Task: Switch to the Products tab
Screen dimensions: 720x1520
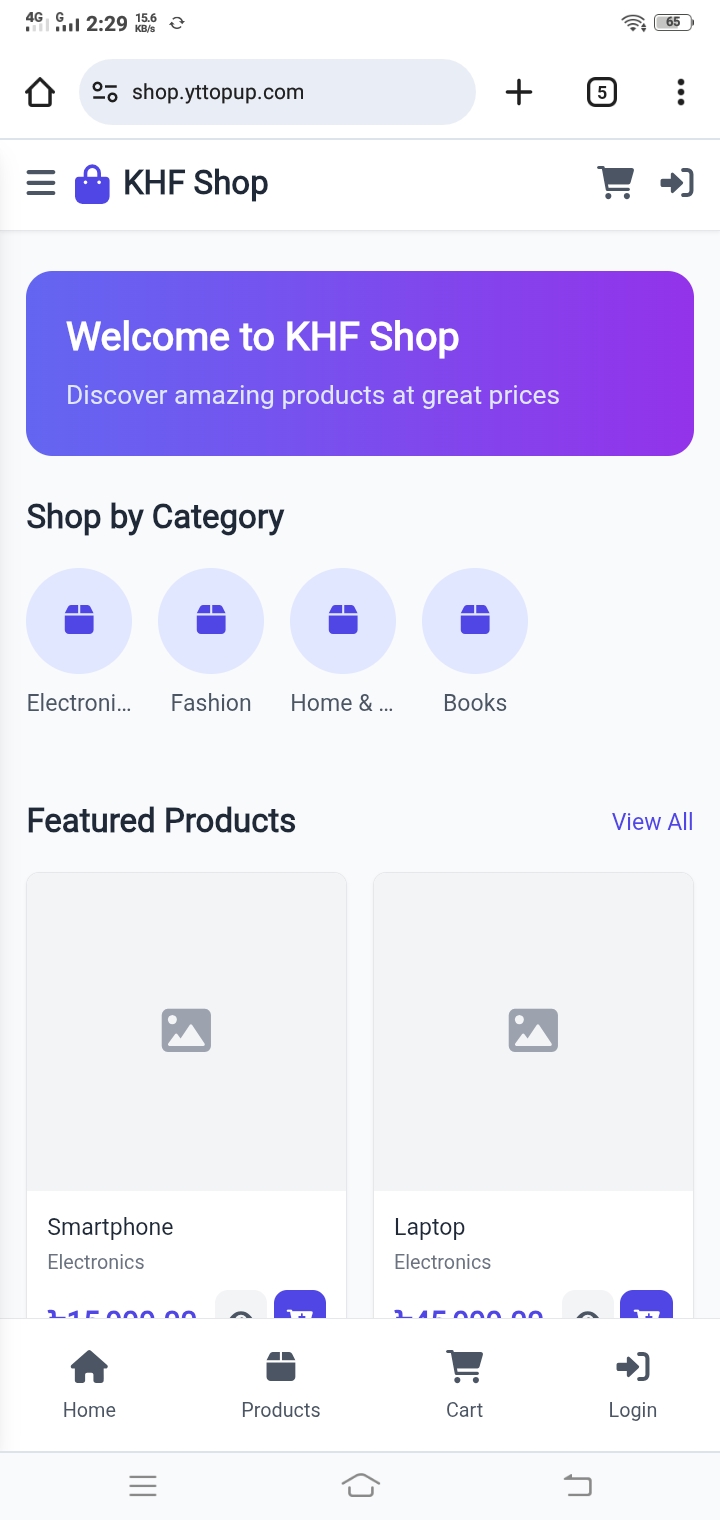Action: tap(281, 1385)
